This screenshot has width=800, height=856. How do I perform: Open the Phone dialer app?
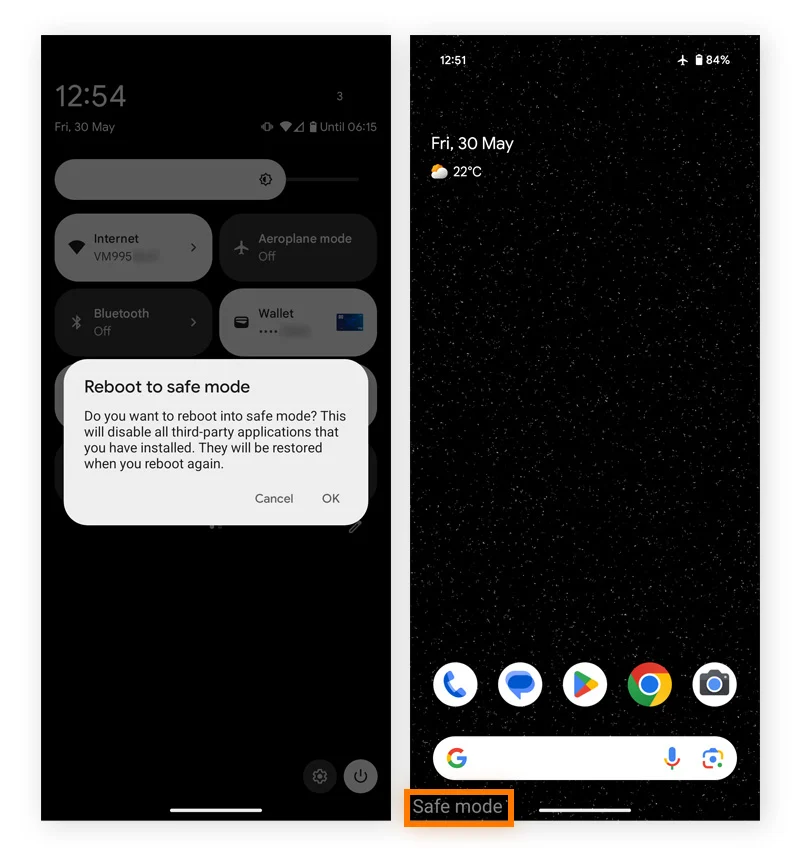tap(456, 684)
